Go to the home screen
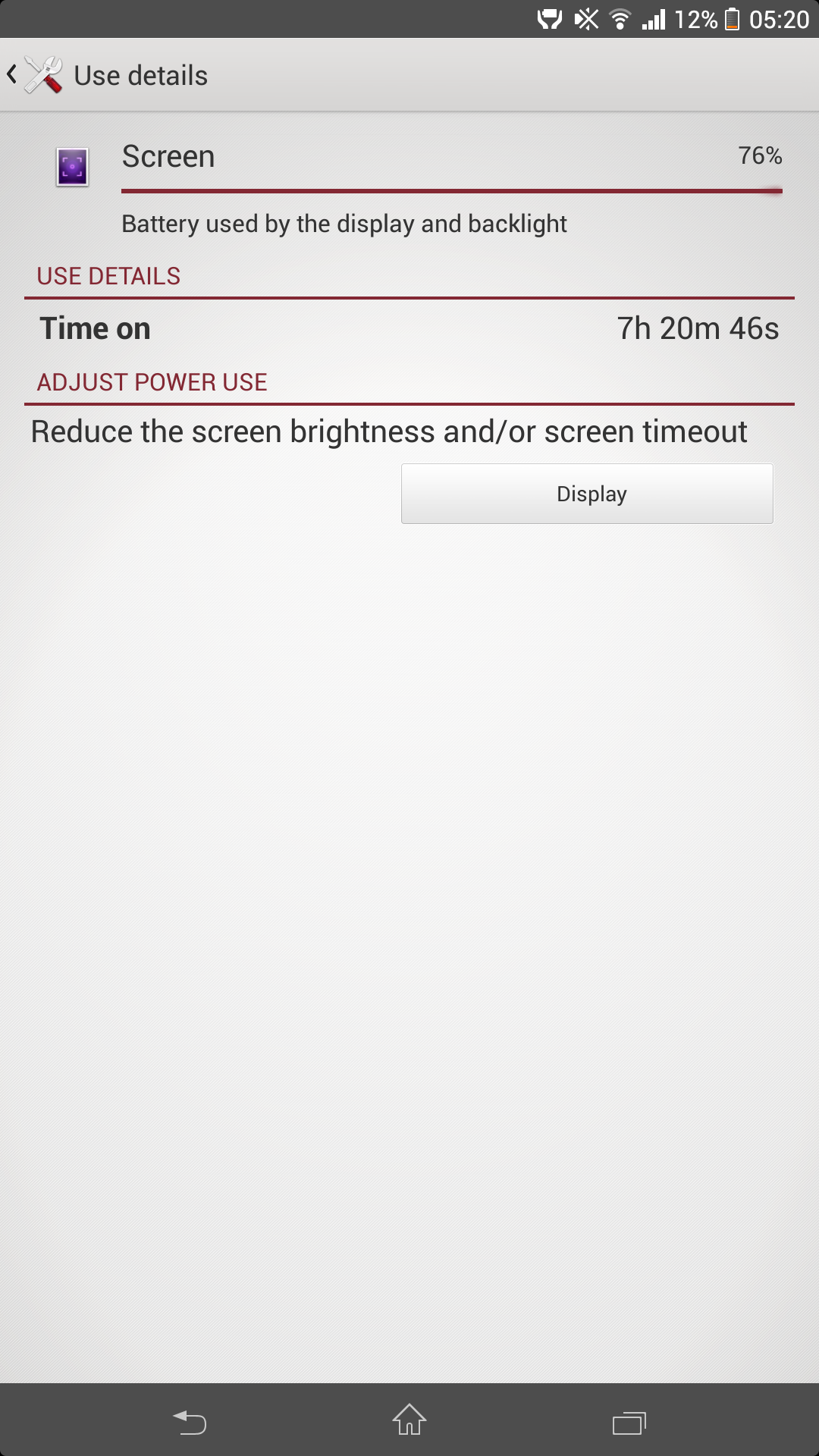The height and width of the screenshot is (1456, 819). click(409, 1420)
